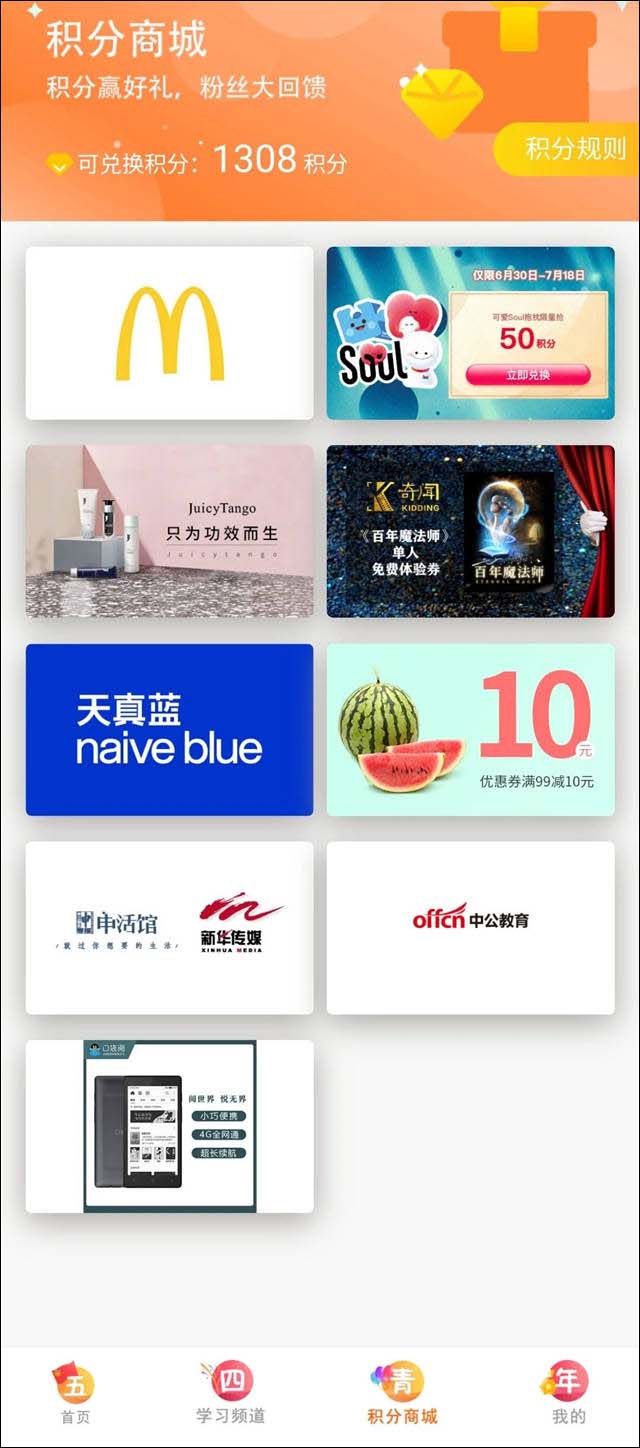640x1448 pixels.
Task: Switch to the 首页 tab
Action: [75, 1395]
